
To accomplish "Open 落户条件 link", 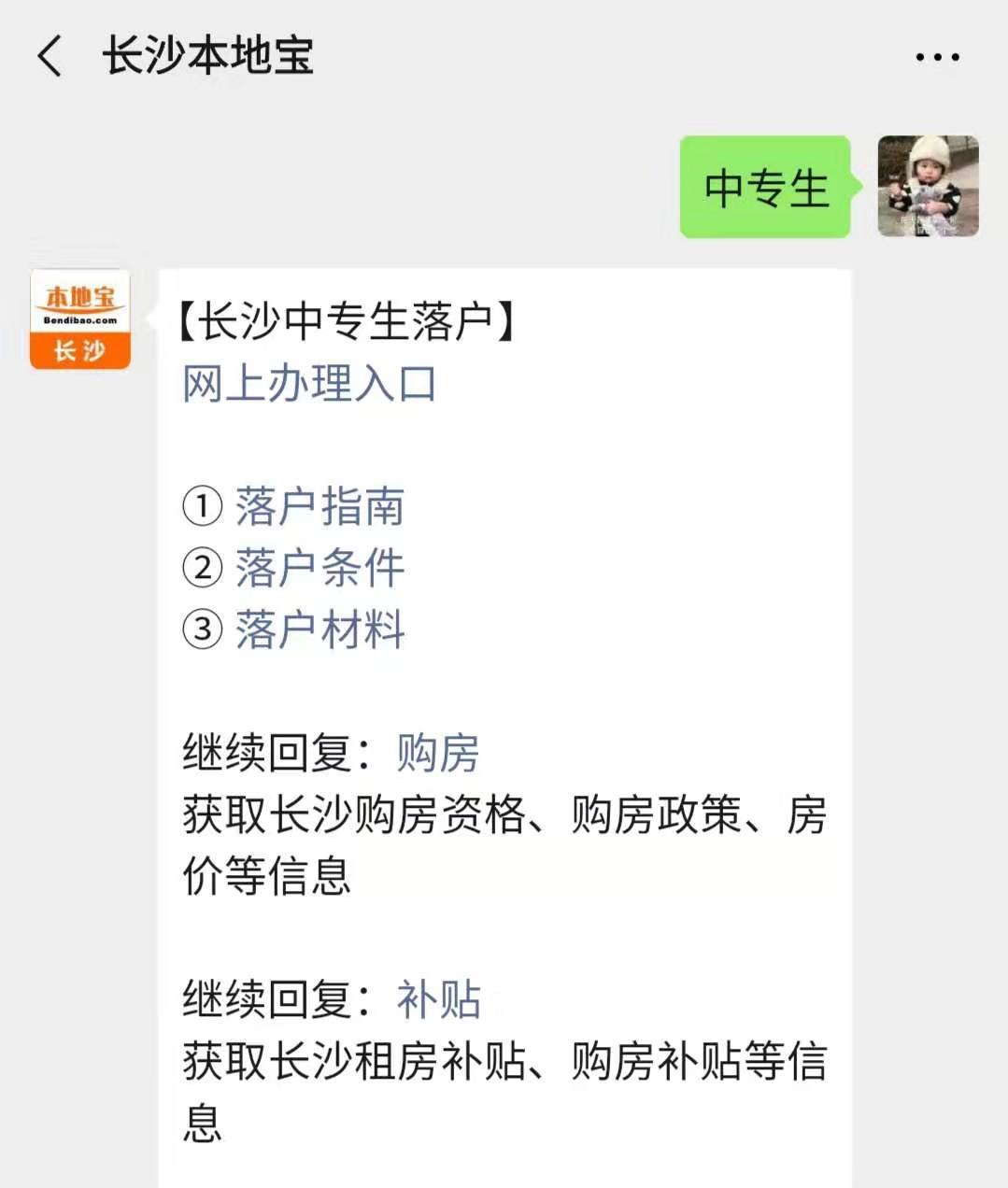I will 319,568.
